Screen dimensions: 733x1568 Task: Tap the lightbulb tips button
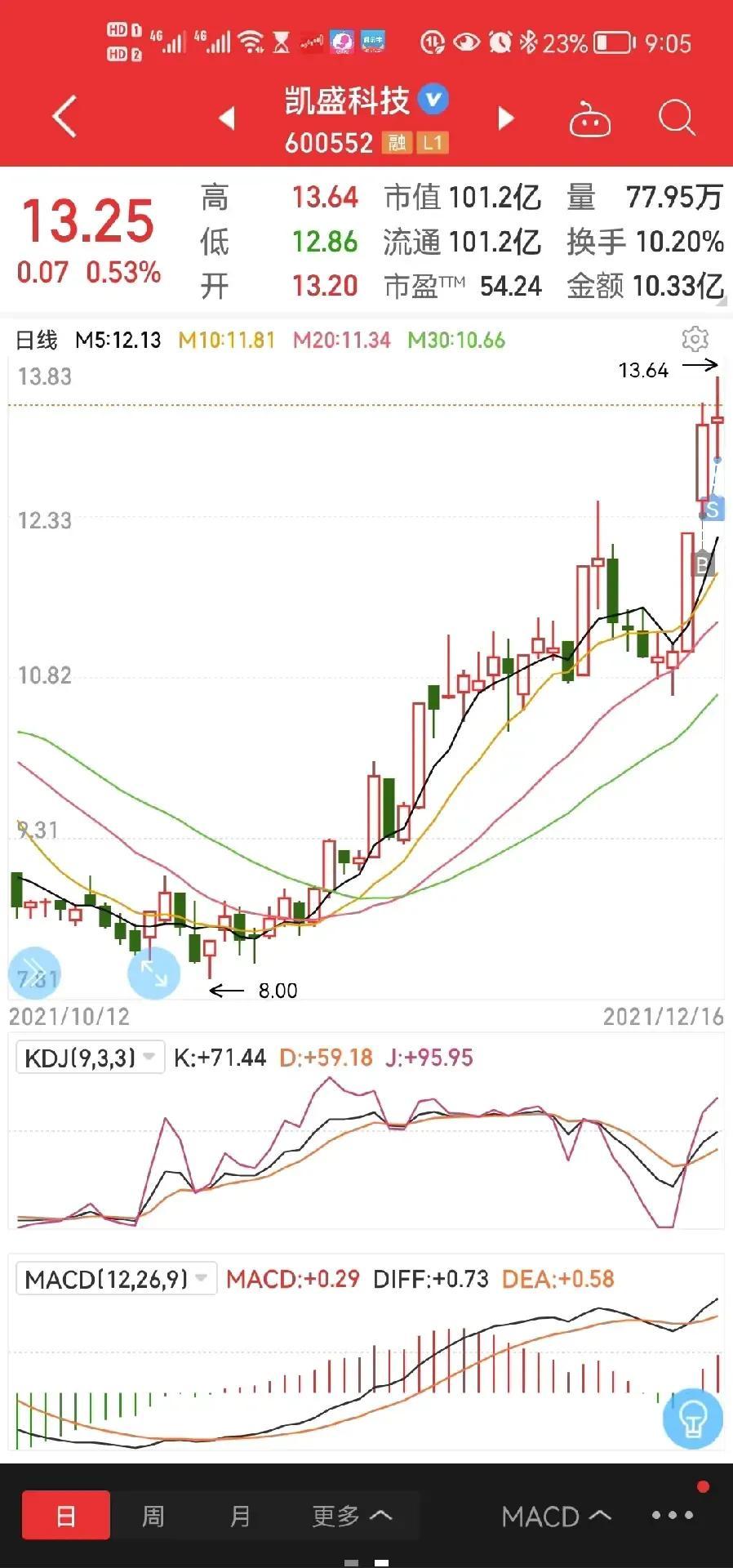pyautogui.click(x=693, y=1419)
